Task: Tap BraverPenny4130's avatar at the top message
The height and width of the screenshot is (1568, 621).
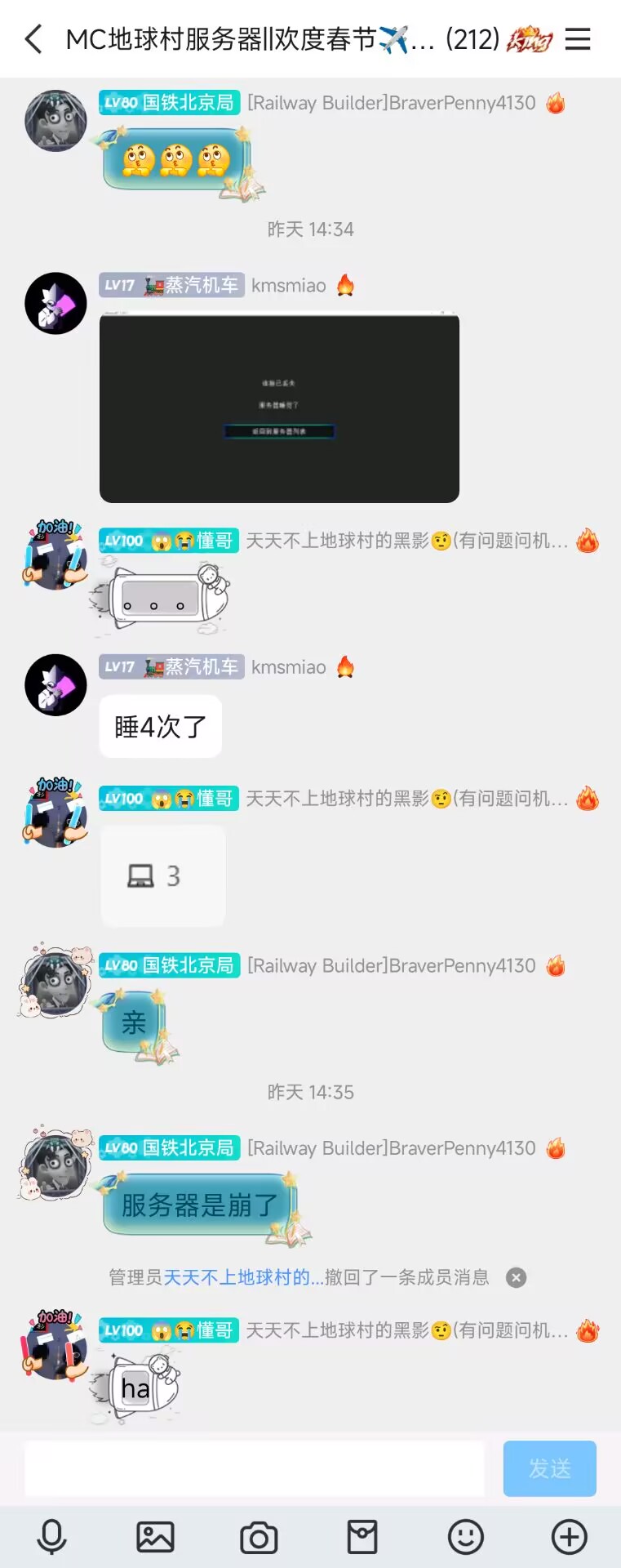Action: (x=55, y=121)
